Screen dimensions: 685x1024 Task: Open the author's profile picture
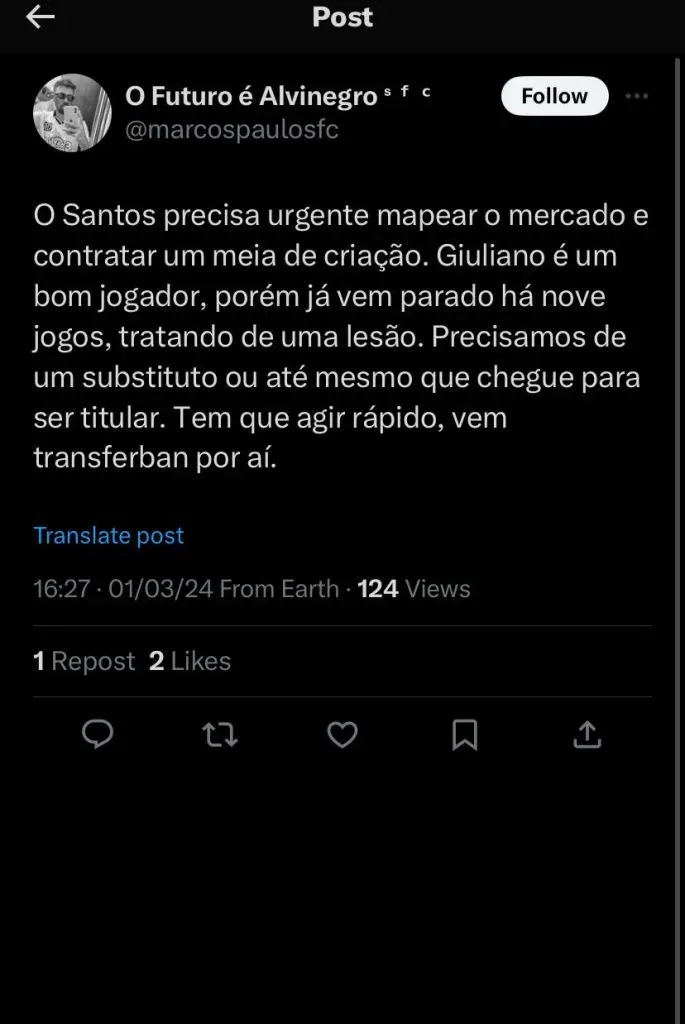point(71,112)
